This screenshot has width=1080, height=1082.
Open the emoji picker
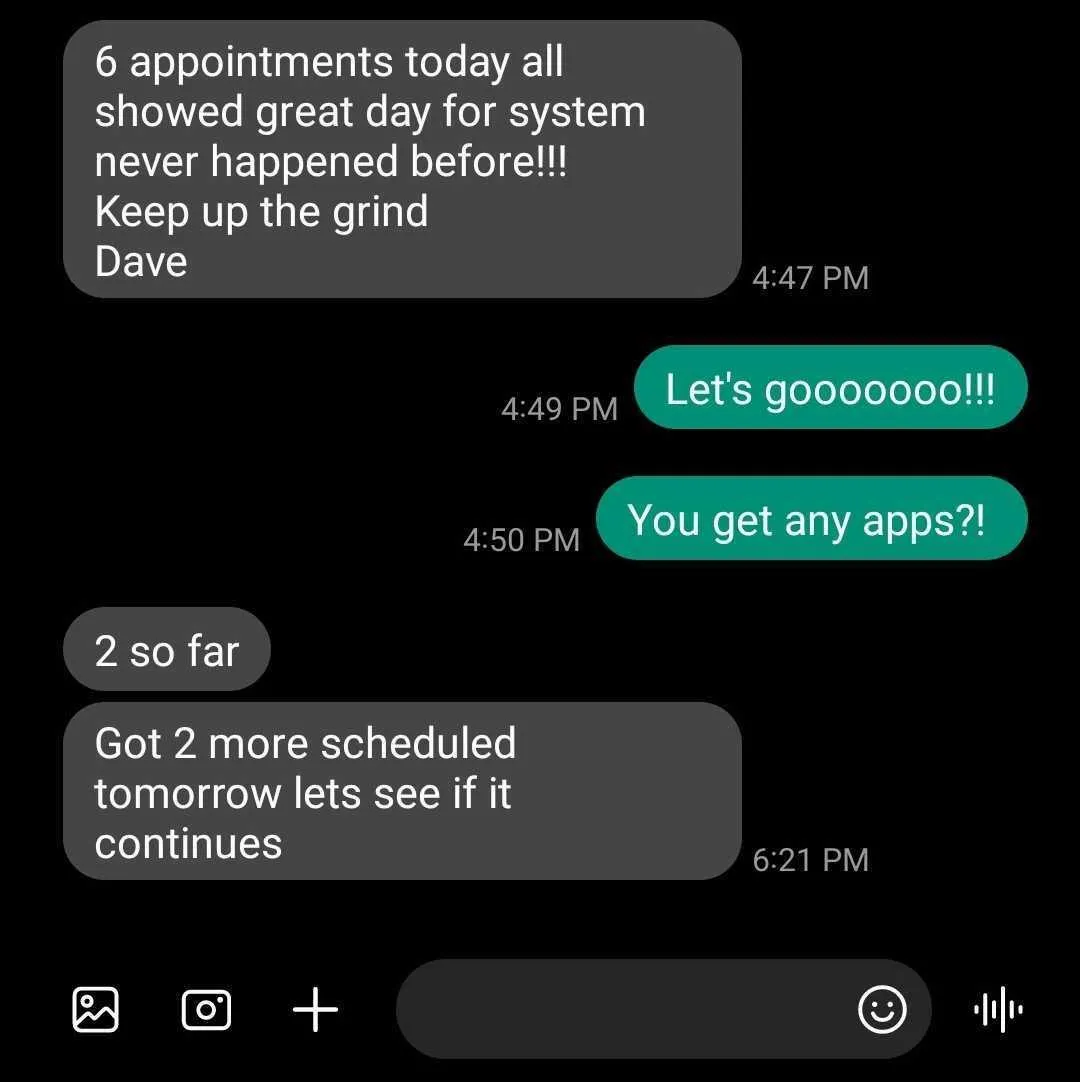click(x=882, y=1009)
